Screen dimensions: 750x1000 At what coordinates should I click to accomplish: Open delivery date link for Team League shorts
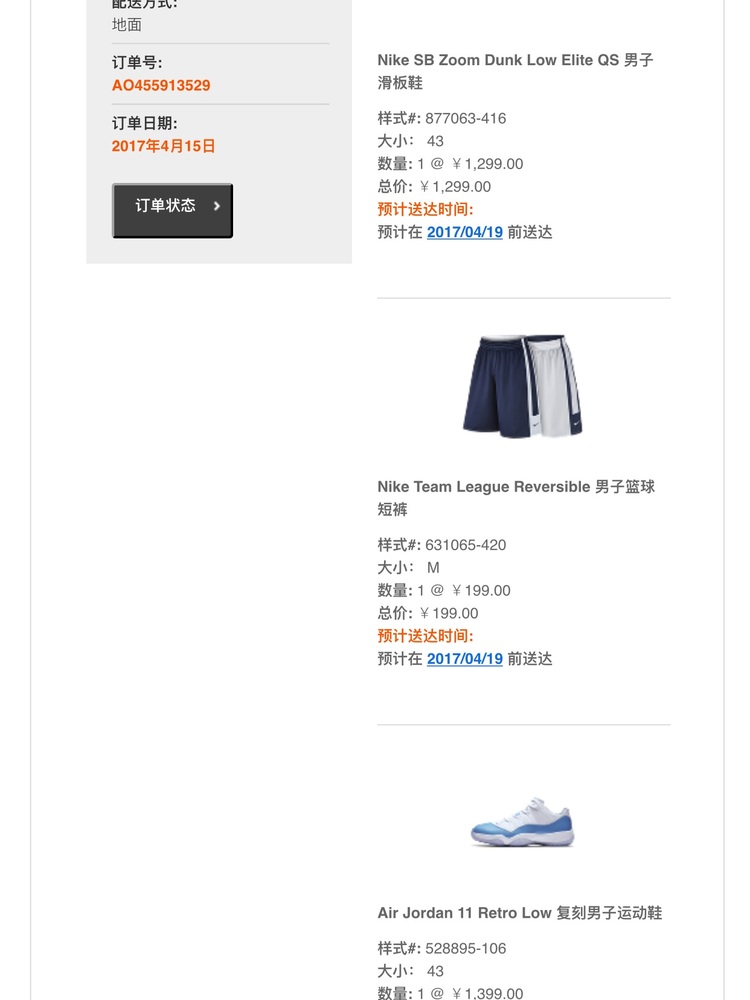tap(464, 659)
